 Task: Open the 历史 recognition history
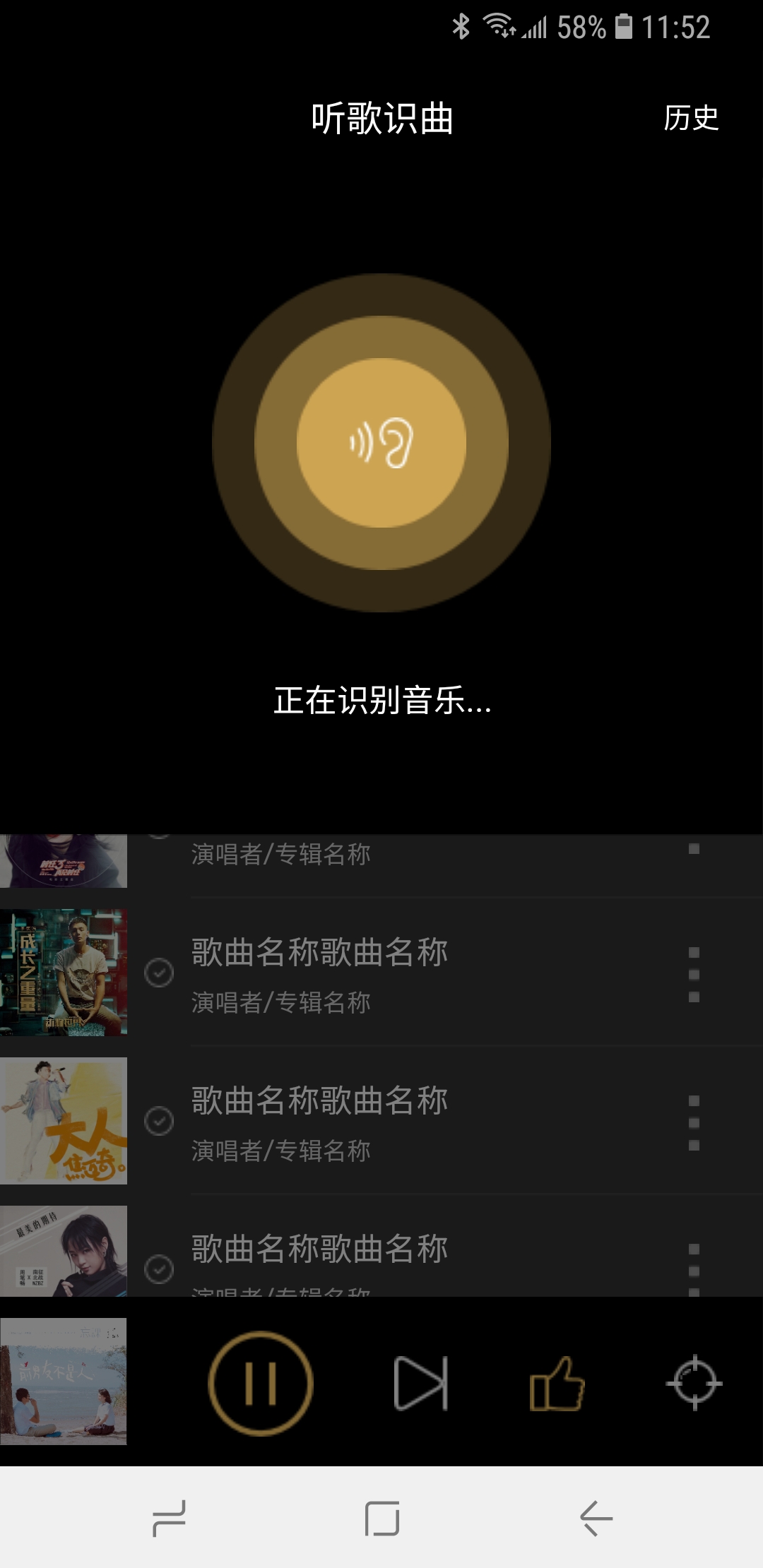click(x=690, y=118)
